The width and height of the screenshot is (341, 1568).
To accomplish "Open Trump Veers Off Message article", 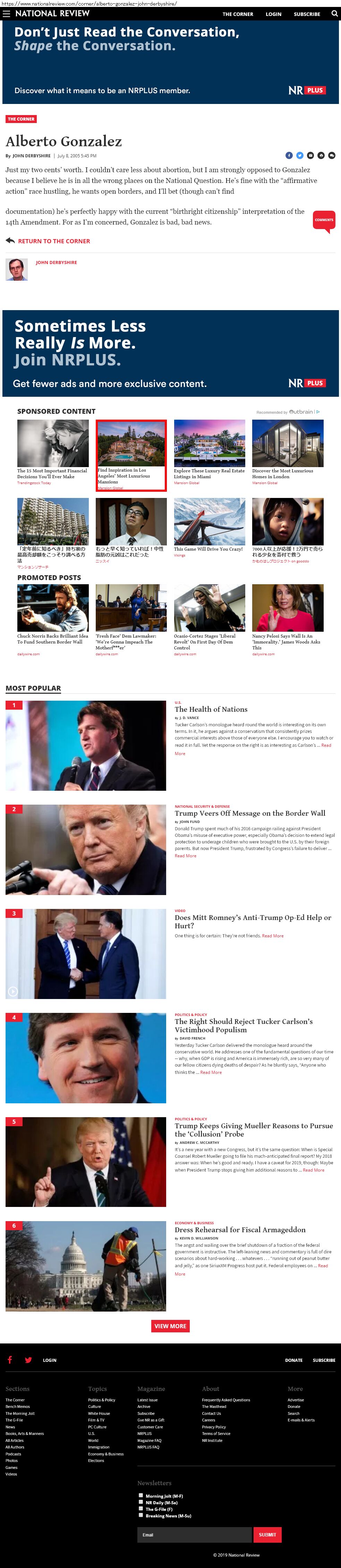I will 250,813.
